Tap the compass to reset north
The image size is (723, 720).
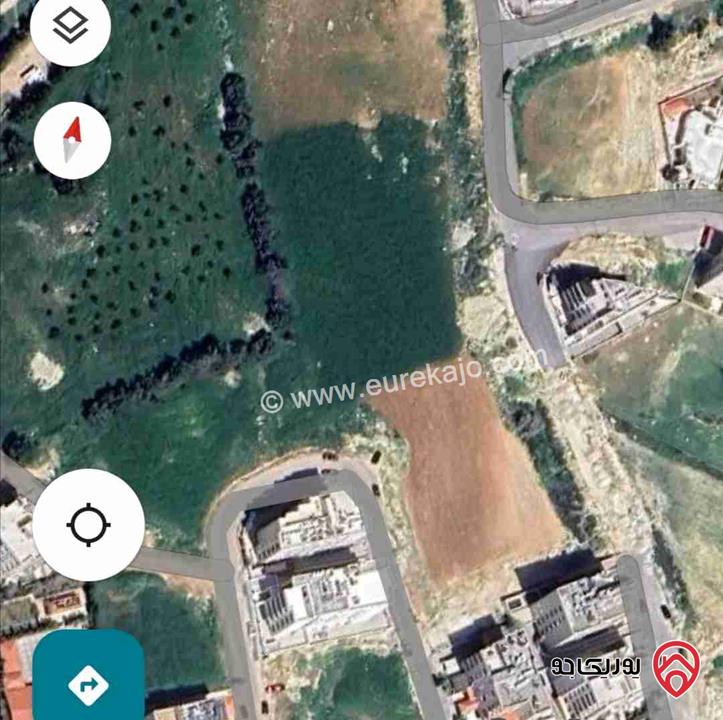72,139
